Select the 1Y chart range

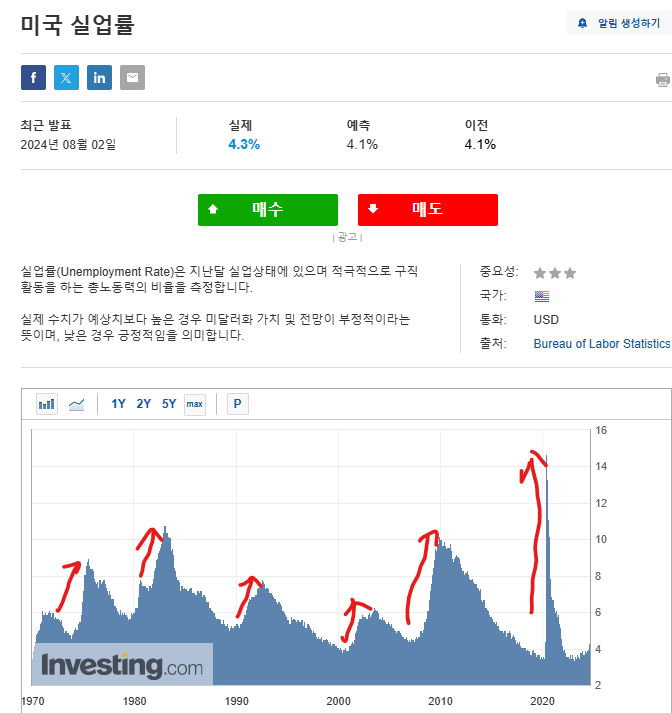click(118, 404)
